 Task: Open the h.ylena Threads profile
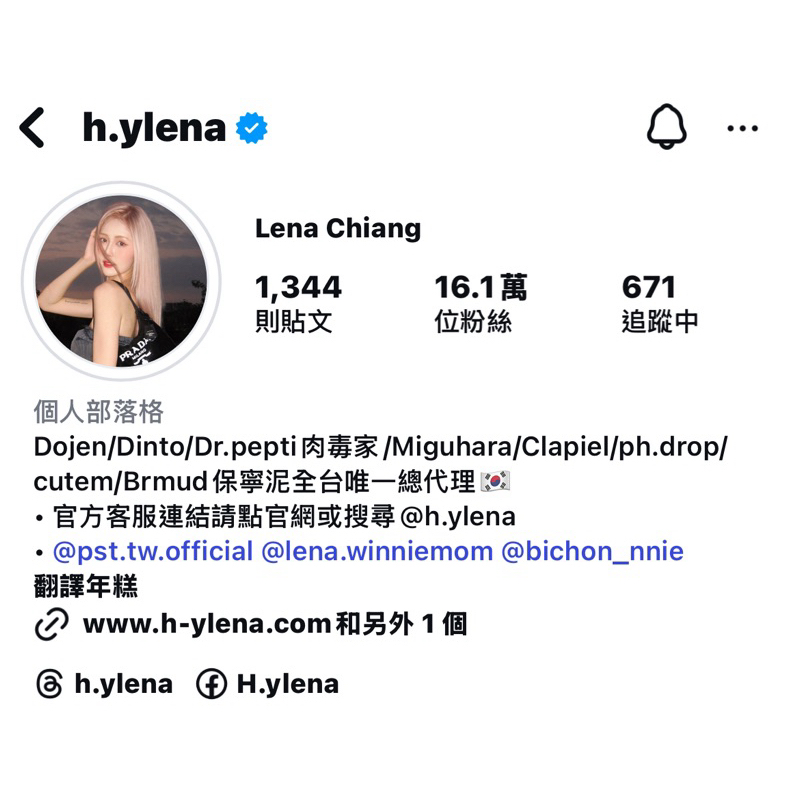pyautogui.click(x=105, y=684)
